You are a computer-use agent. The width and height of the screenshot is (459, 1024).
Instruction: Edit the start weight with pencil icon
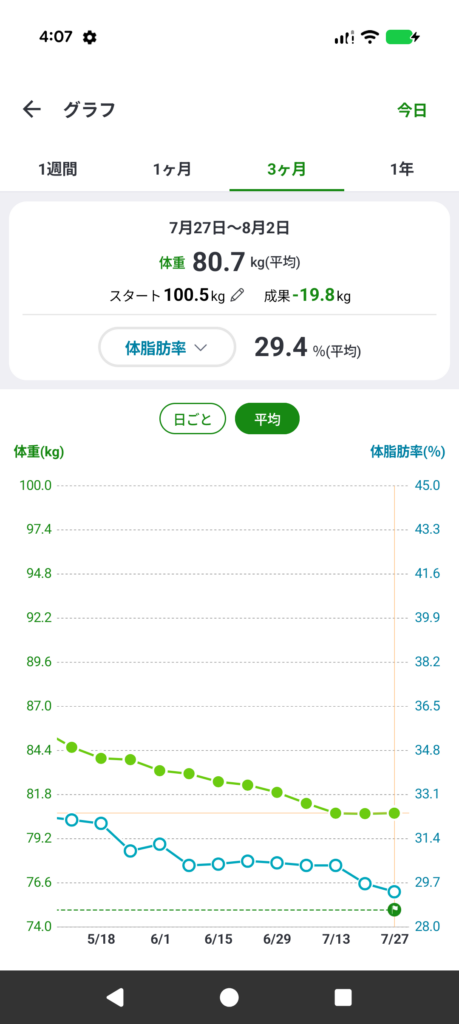[x=238, y=296]
